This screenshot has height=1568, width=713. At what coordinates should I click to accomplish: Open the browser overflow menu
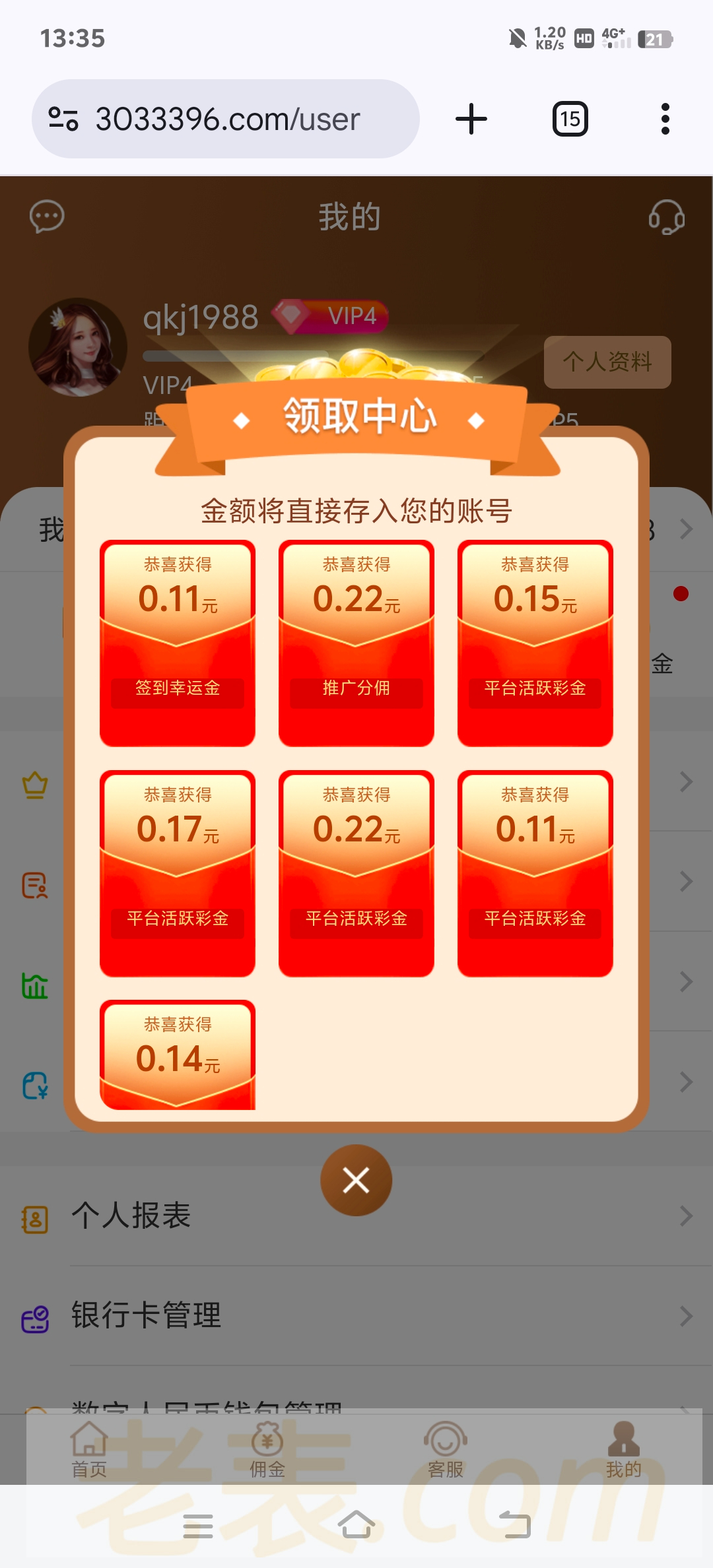click(665, 119)
